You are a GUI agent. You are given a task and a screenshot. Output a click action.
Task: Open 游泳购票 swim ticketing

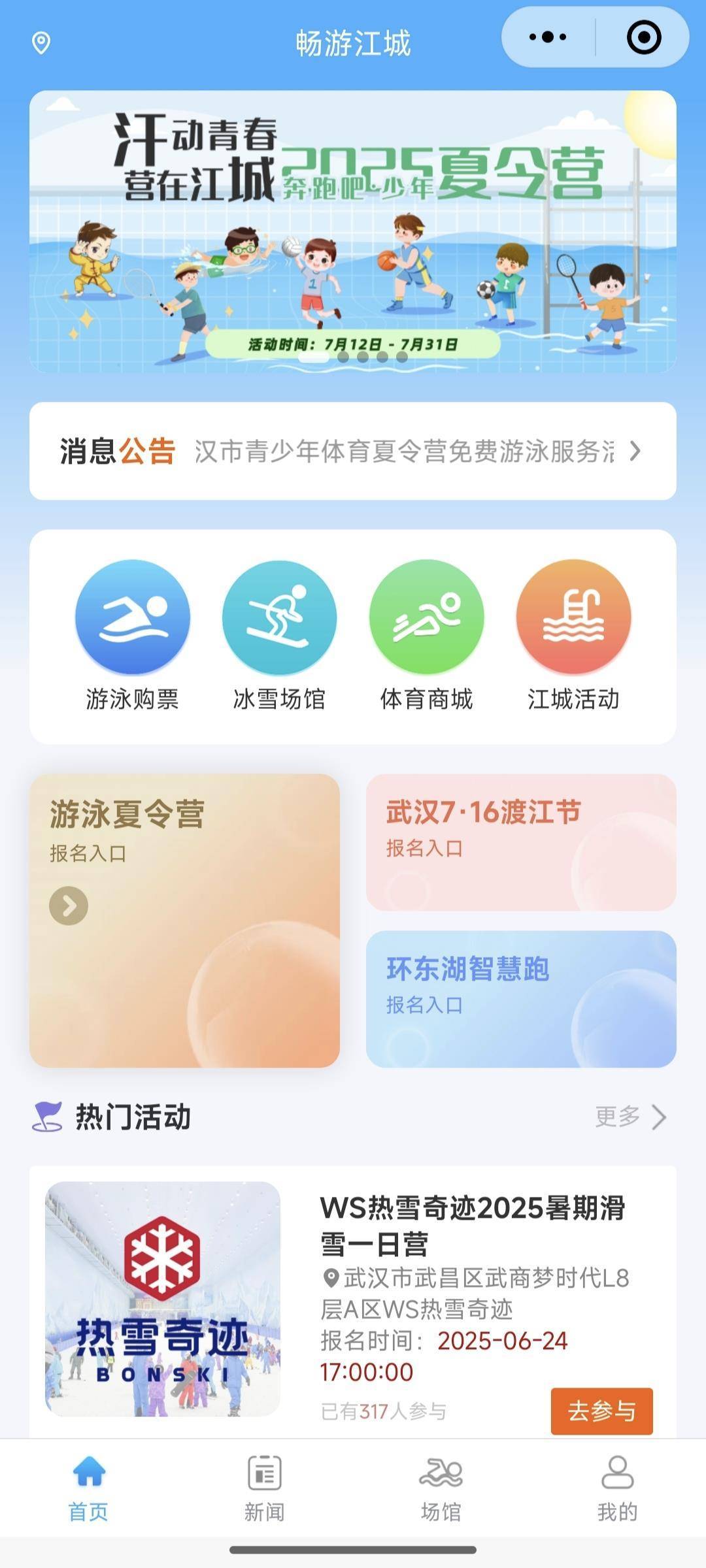(x=133, y=634)
